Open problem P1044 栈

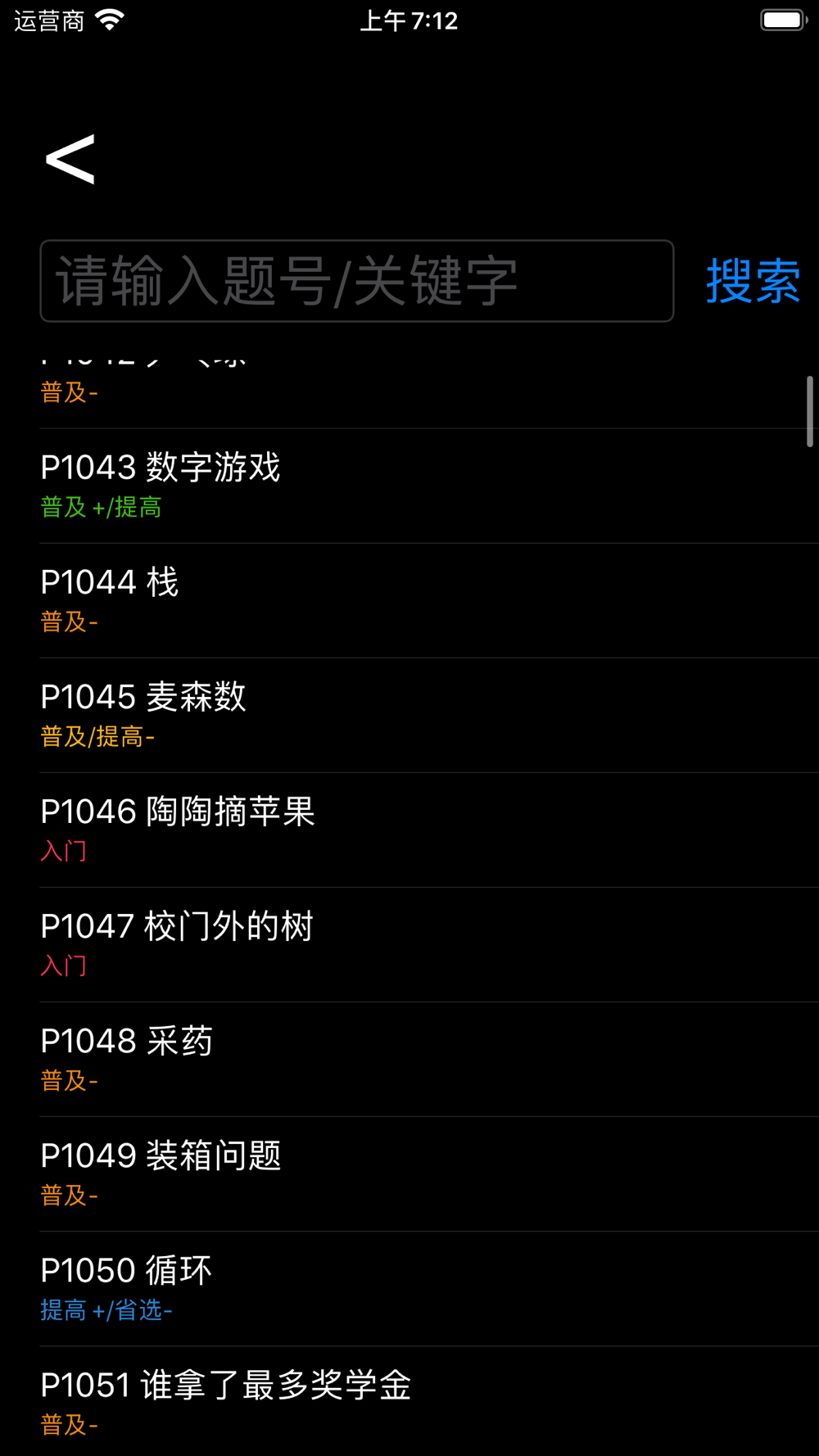point(429,600)
